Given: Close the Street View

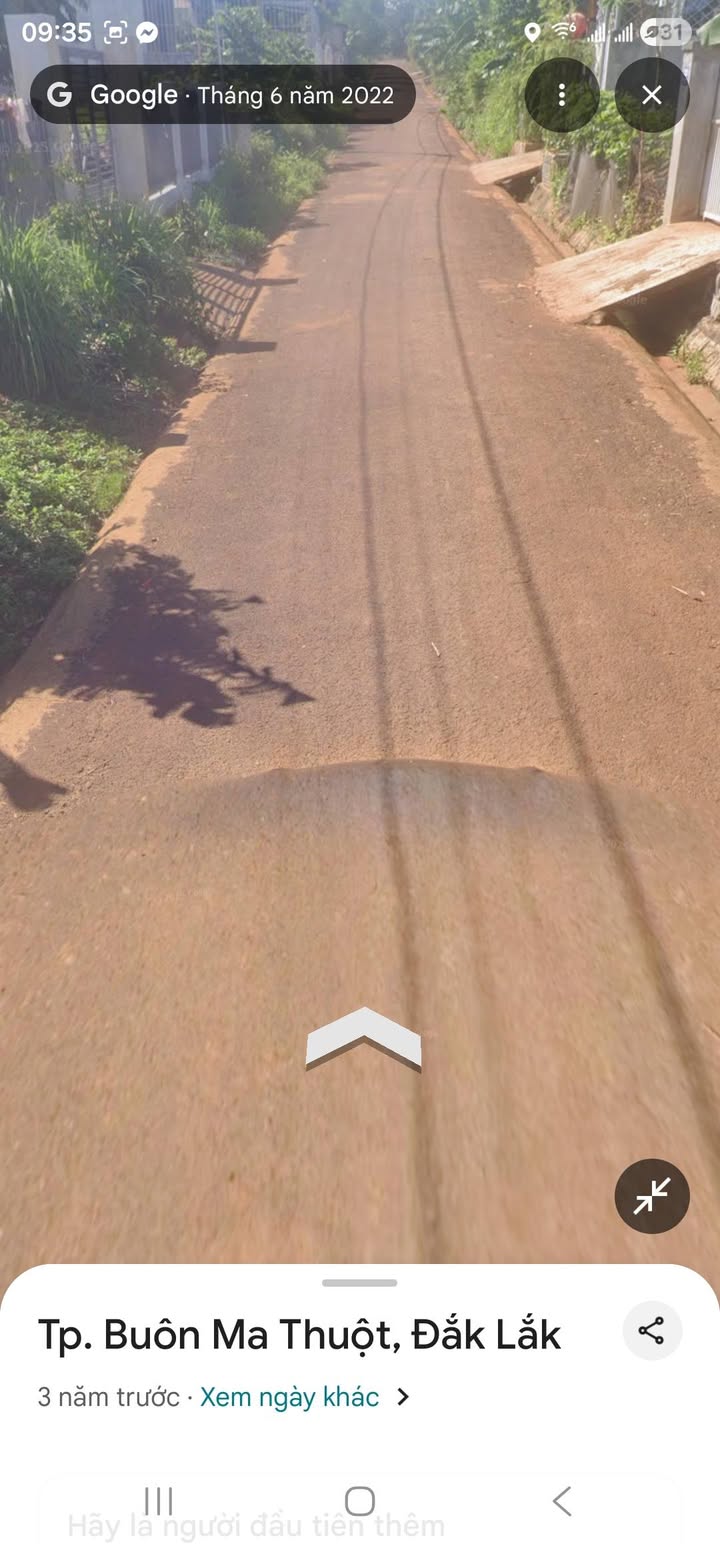Looking at the screenshot, I should [x=652, y=95].
